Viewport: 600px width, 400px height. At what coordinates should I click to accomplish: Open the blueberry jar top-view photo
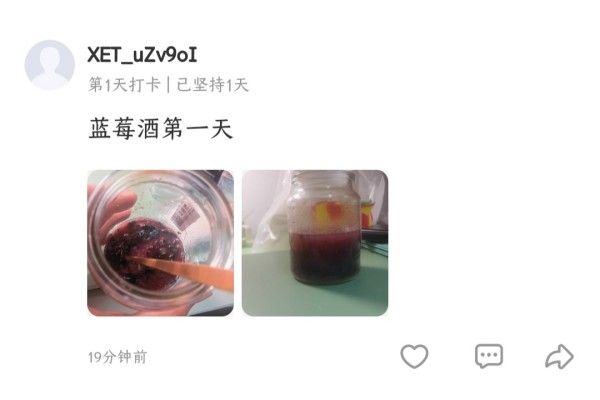point(160,243)
